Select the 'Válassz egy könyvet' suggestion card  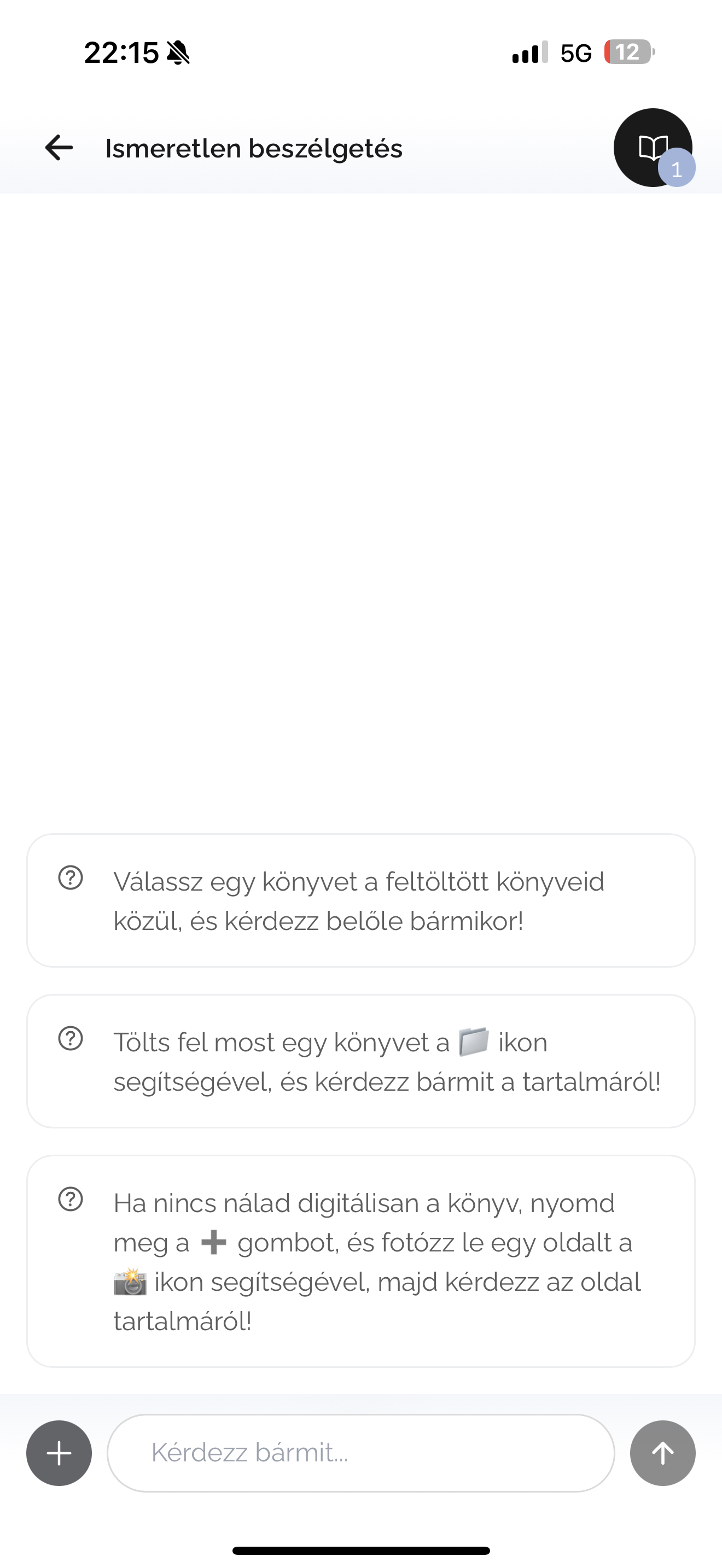360,900
